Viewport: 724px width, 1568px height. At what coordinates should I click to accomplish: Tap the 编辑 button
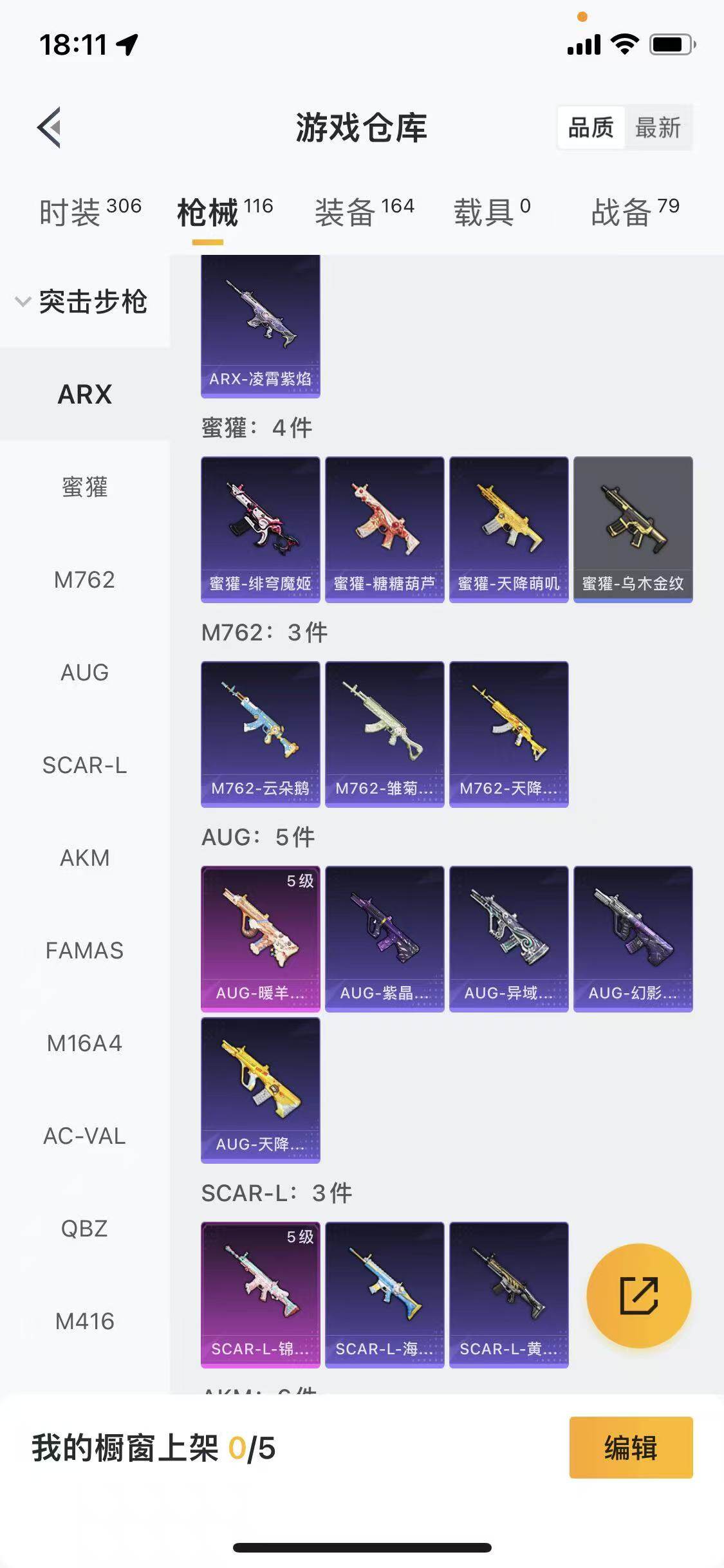pyautogui.click(x=631, y=1447)
